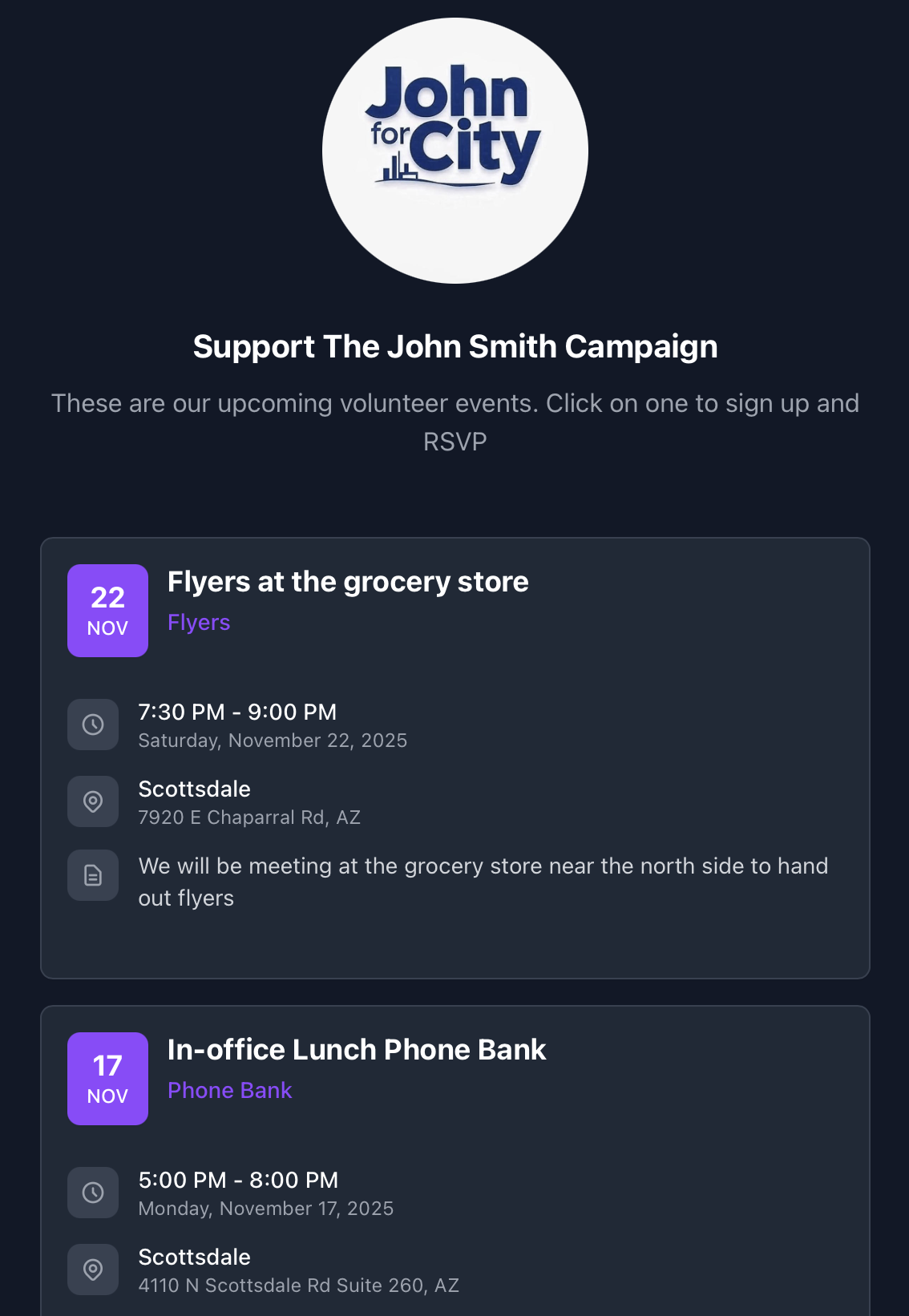Click the meeting description text on the flyers event

(x=483, y=882)
